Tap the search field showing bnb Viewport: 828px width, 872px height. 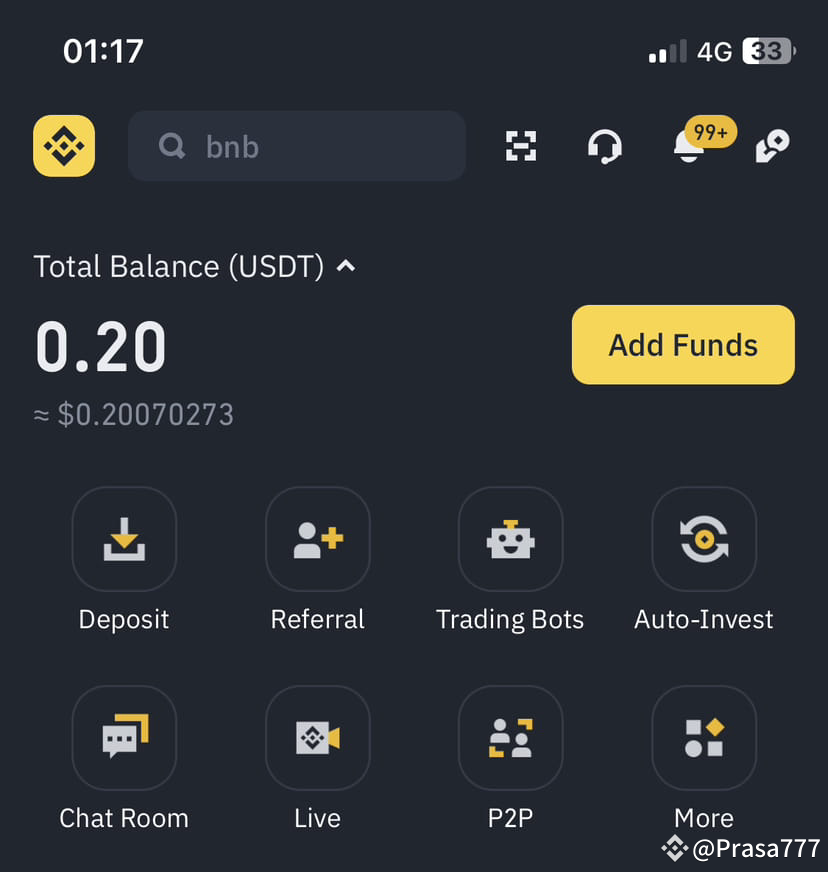point(297,146)
